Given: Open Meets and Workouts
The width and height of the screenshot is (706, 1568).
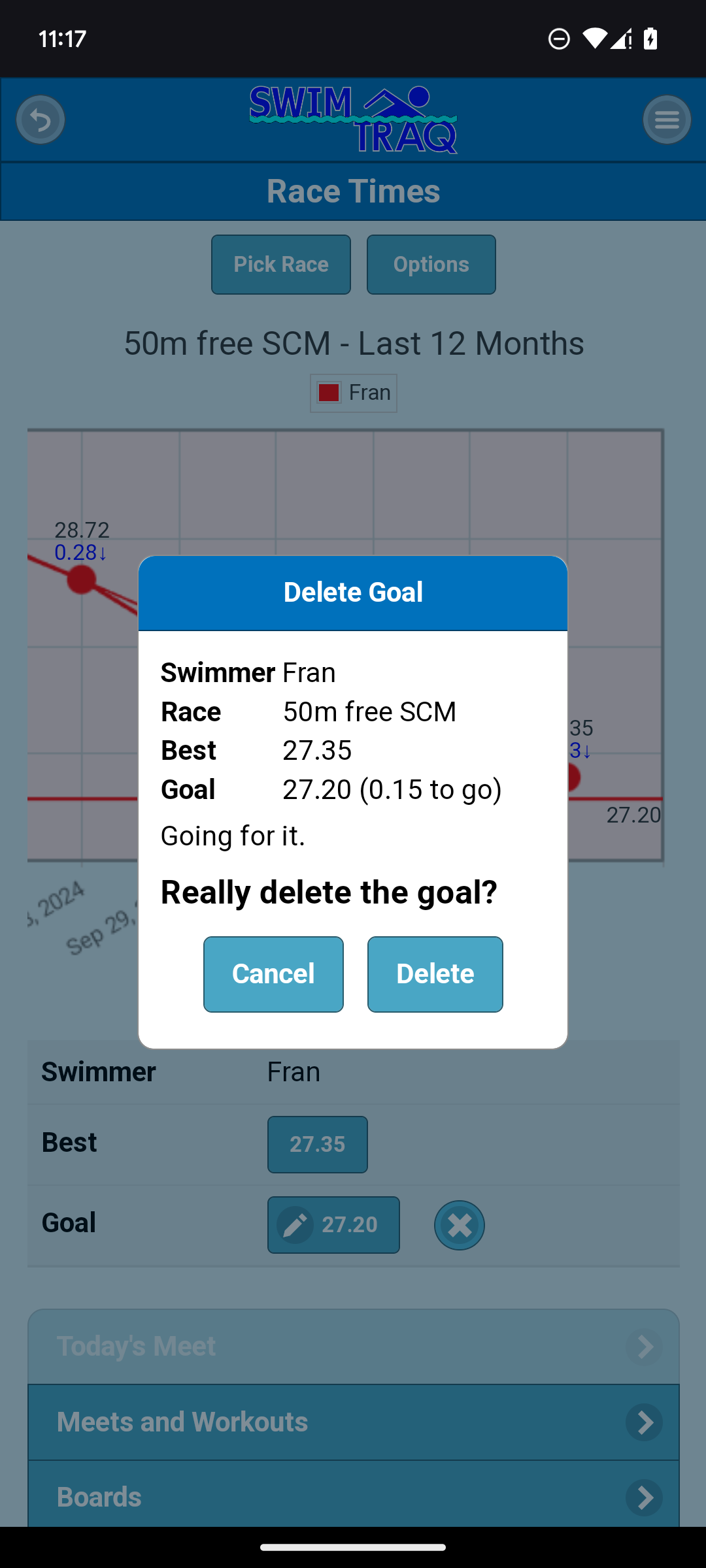Looking at the screenshot, I should [353, 1422].
